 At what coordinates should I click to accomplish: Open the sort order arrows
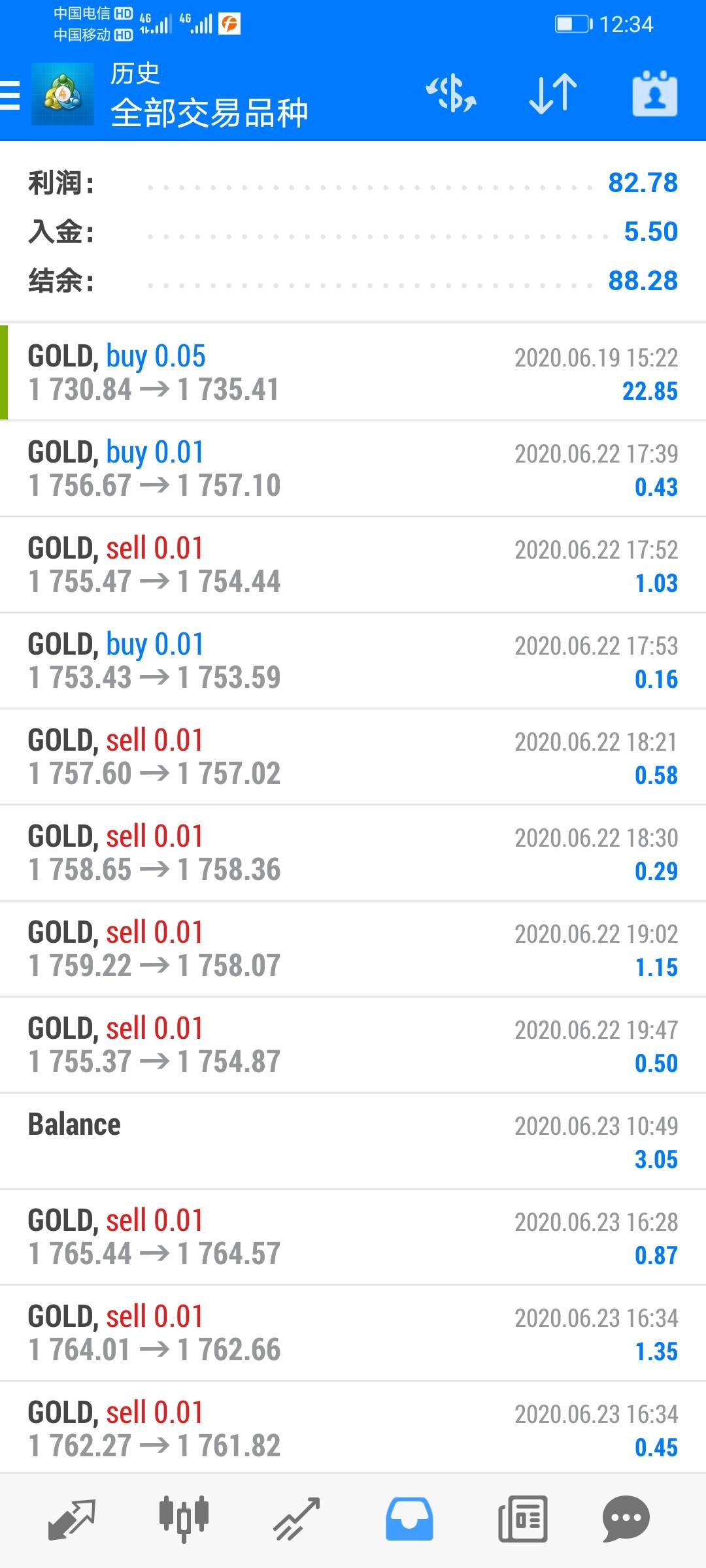click(553, 94)
